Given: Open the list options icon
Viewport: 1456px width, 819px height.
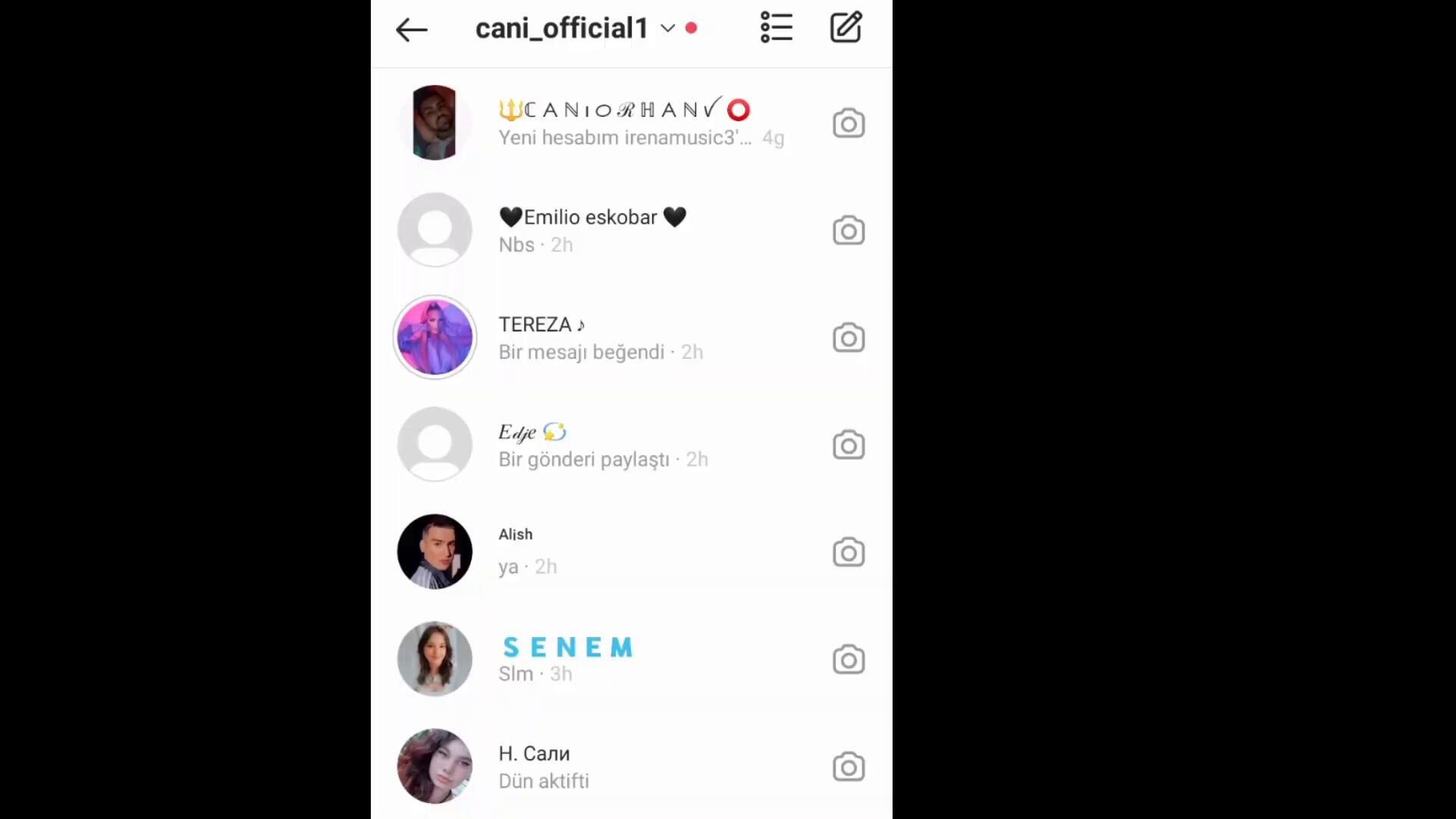Looking at the screenshot, I should 776,28.
